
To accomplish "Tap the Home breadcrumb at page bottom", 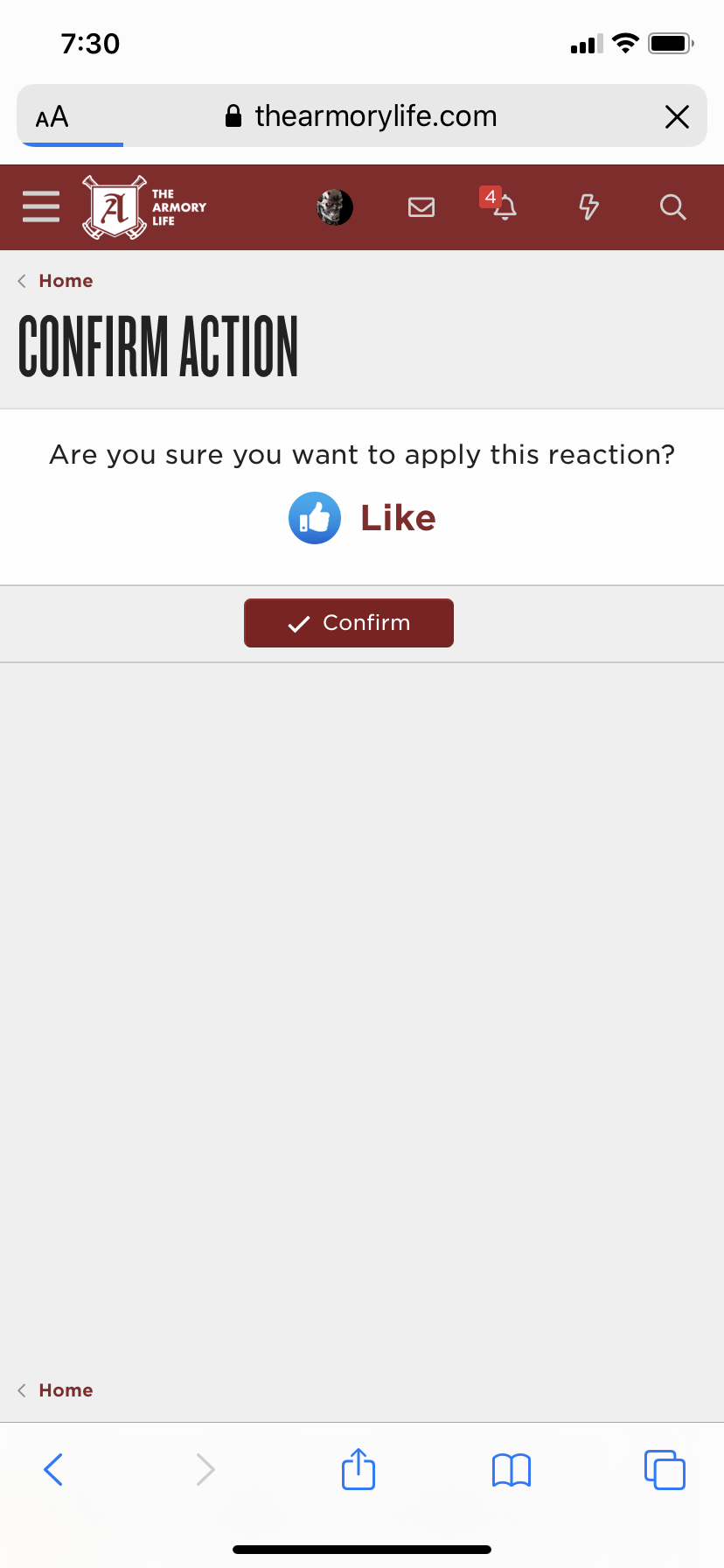I will [66, 1390].
